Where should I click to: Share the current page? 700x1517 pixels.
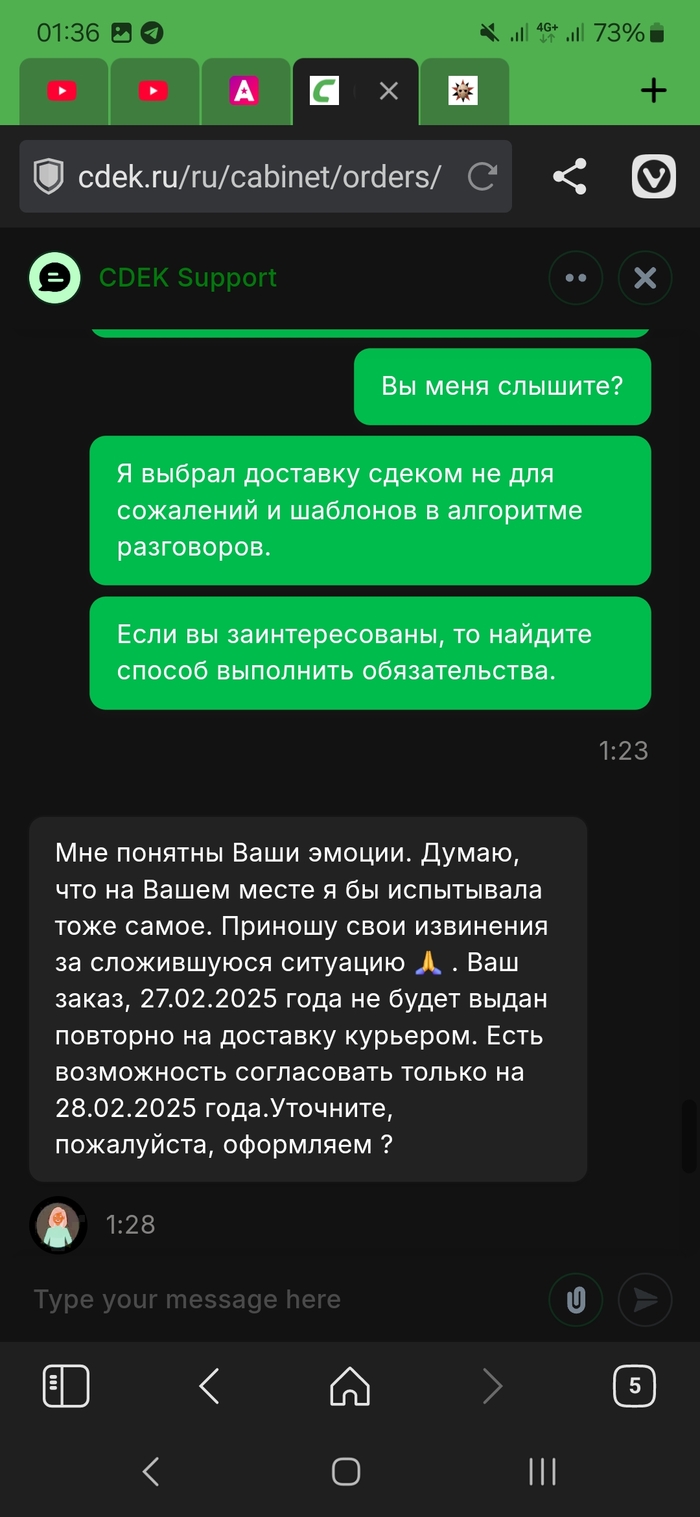(570, 177)
